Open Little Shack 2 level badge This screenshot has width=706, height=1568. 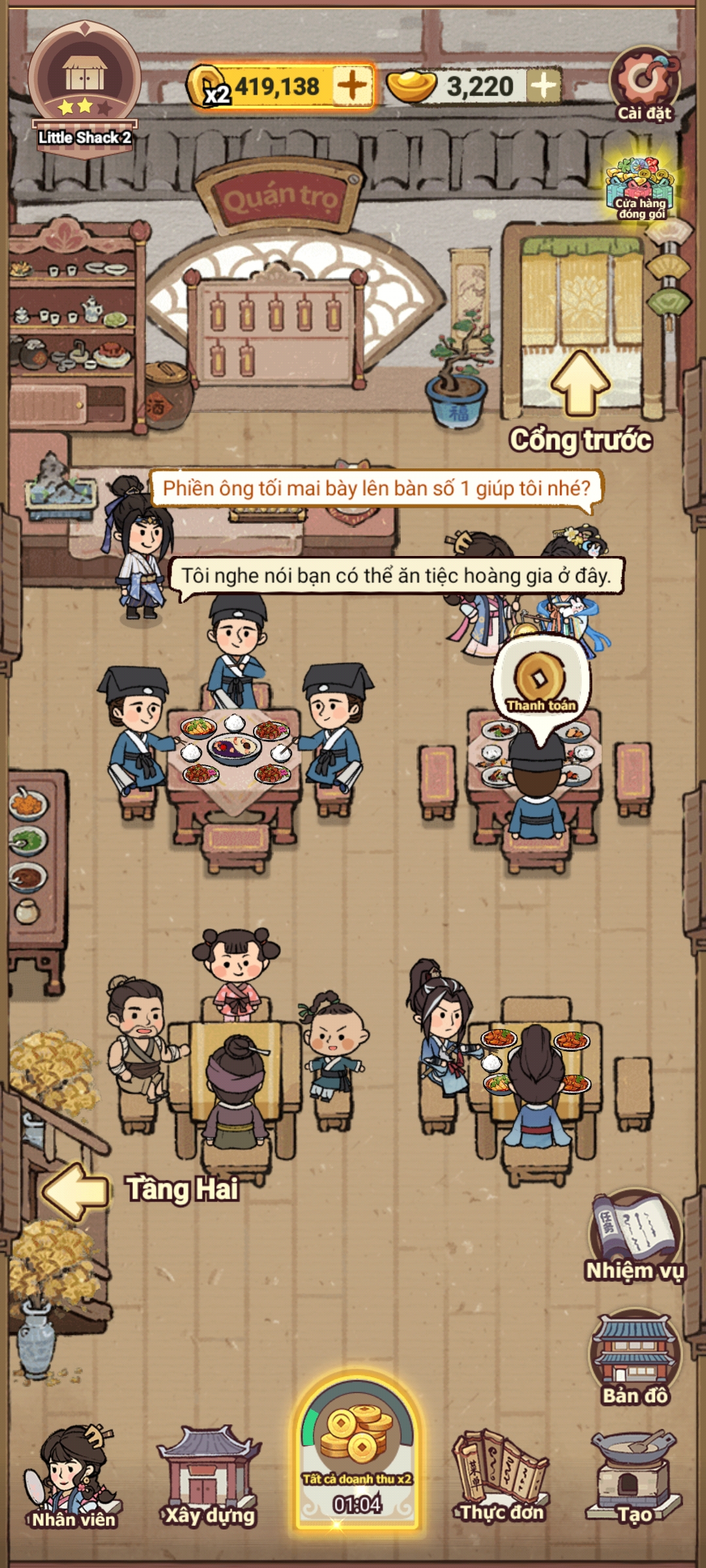(x=84, y=85)
